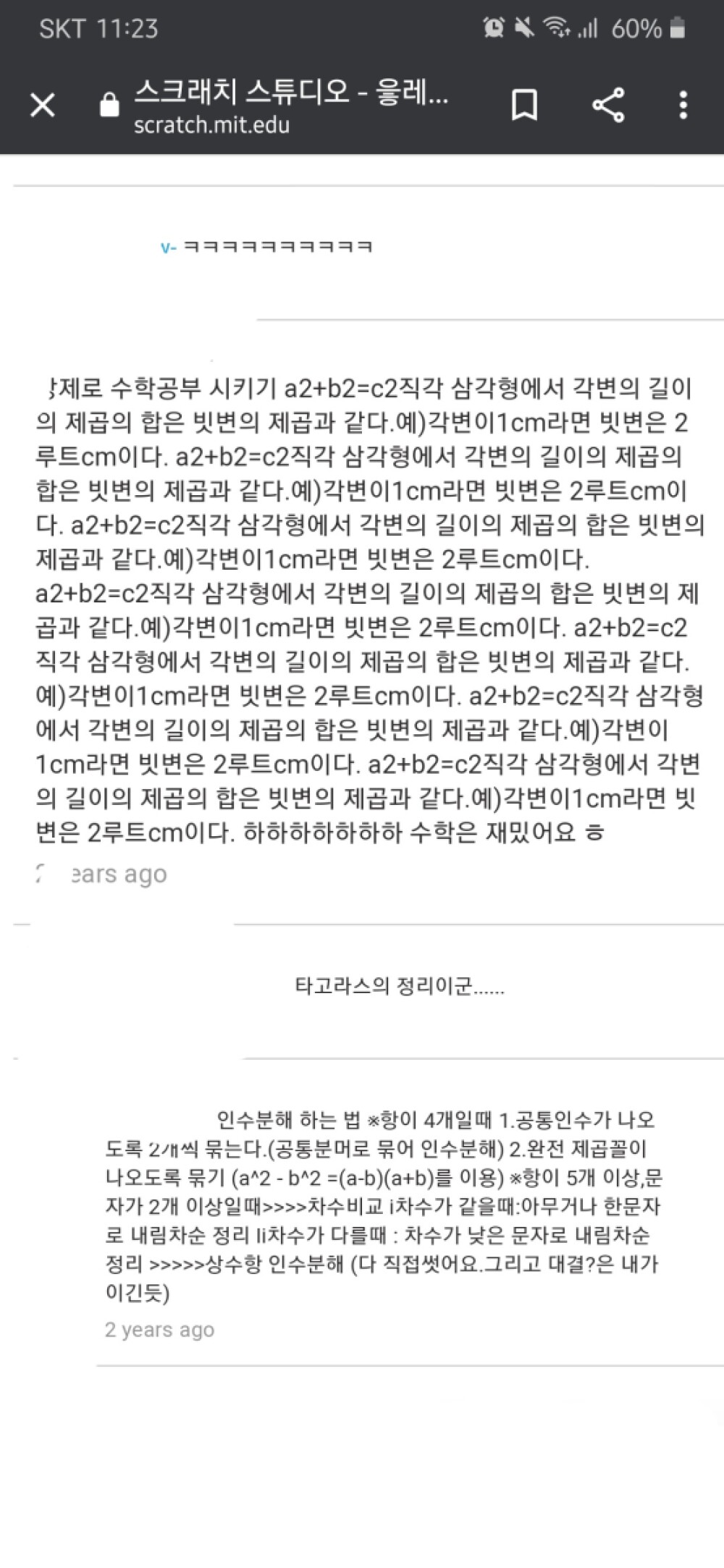The width and height of the screenshot is (724, 1568).
Task: Share the page link
Action: tap(608, 106)
